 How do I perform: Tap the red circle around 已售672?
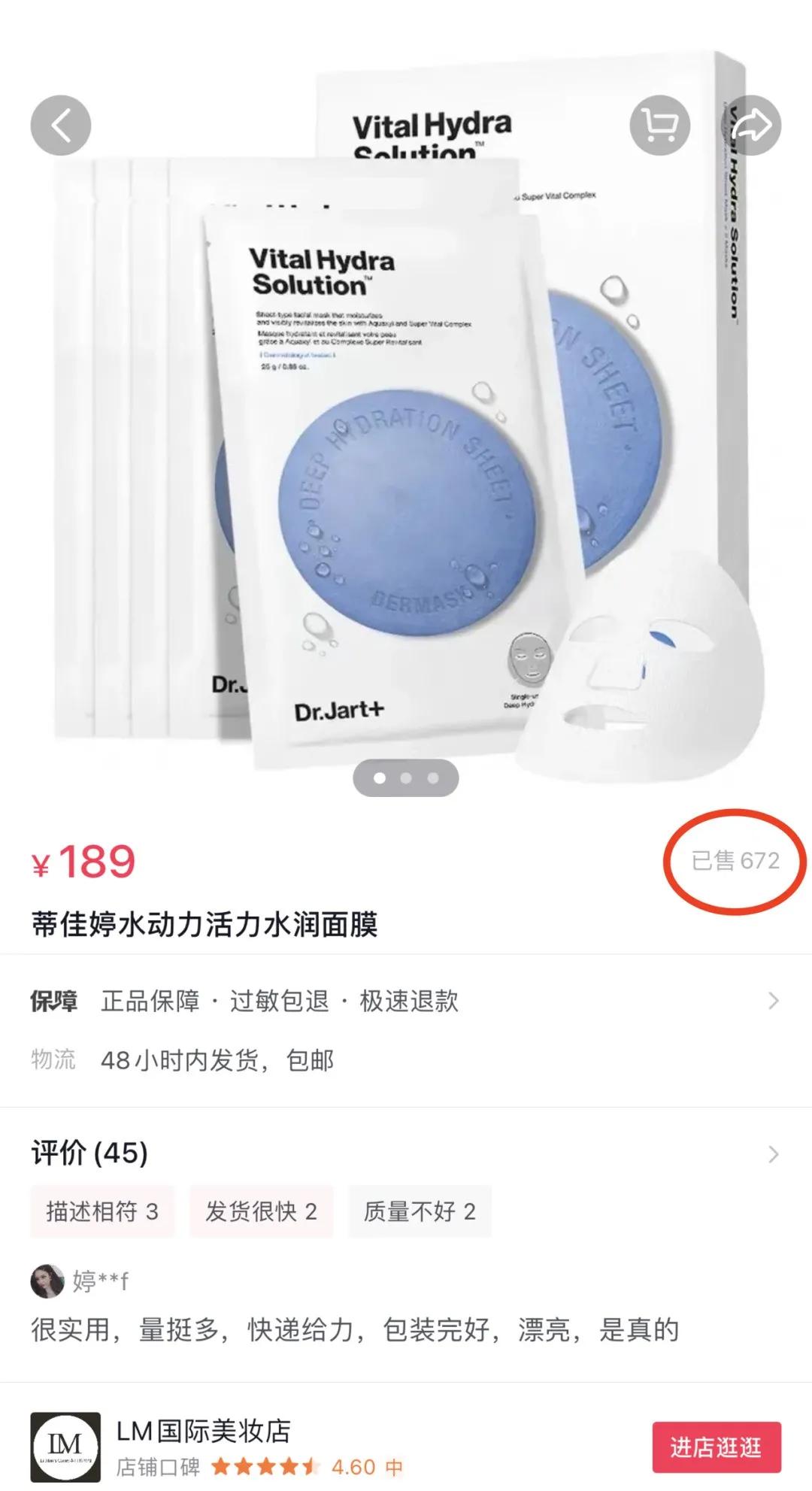click(x=733, y=859)
